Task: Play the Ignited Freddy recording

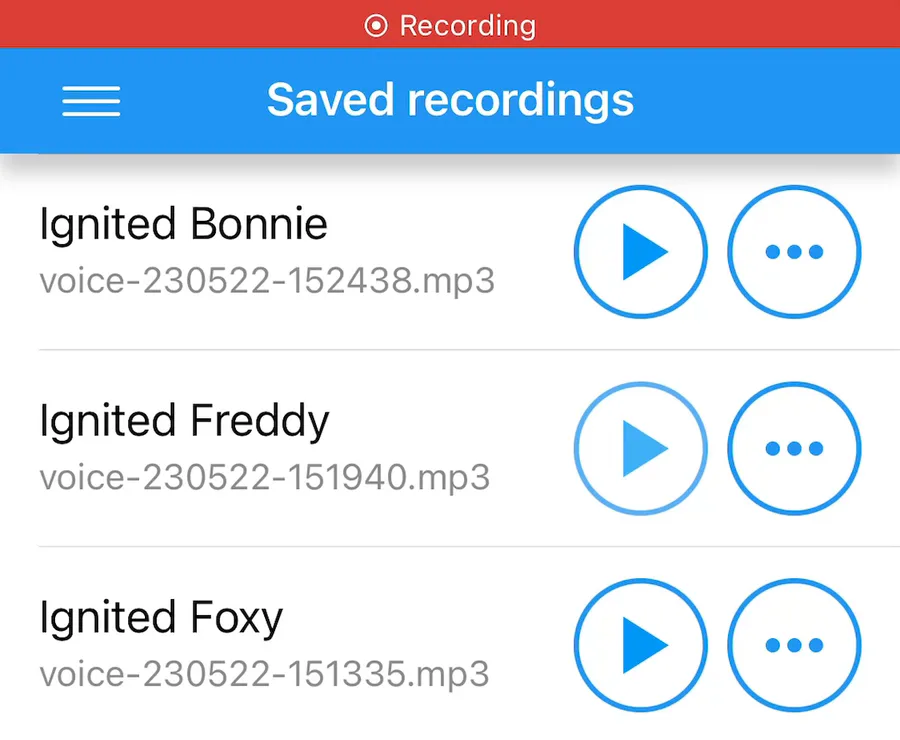Action: [x=640, y=448]
